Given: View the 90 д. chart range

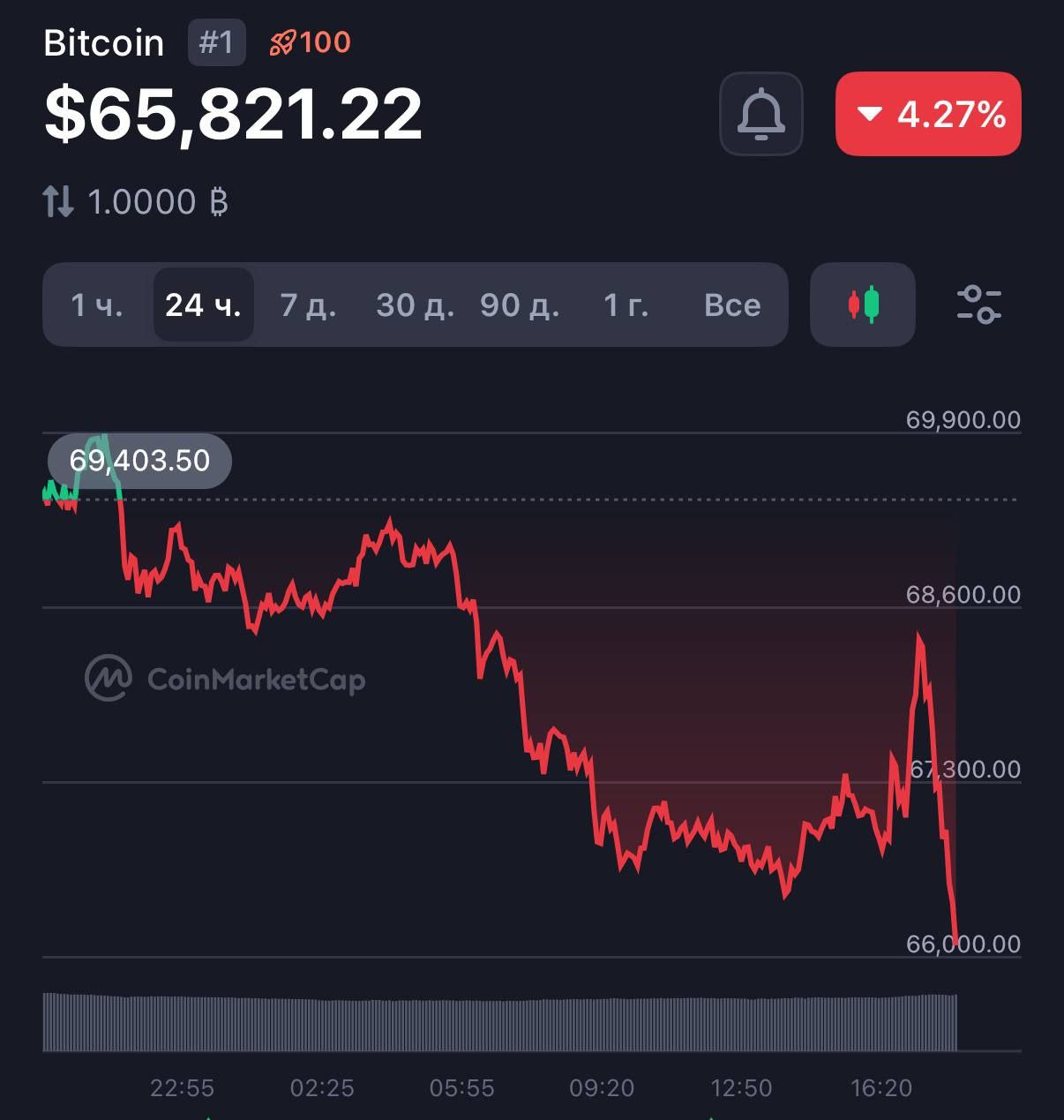Looking at the screenshot, I should (x=520, y=305).
